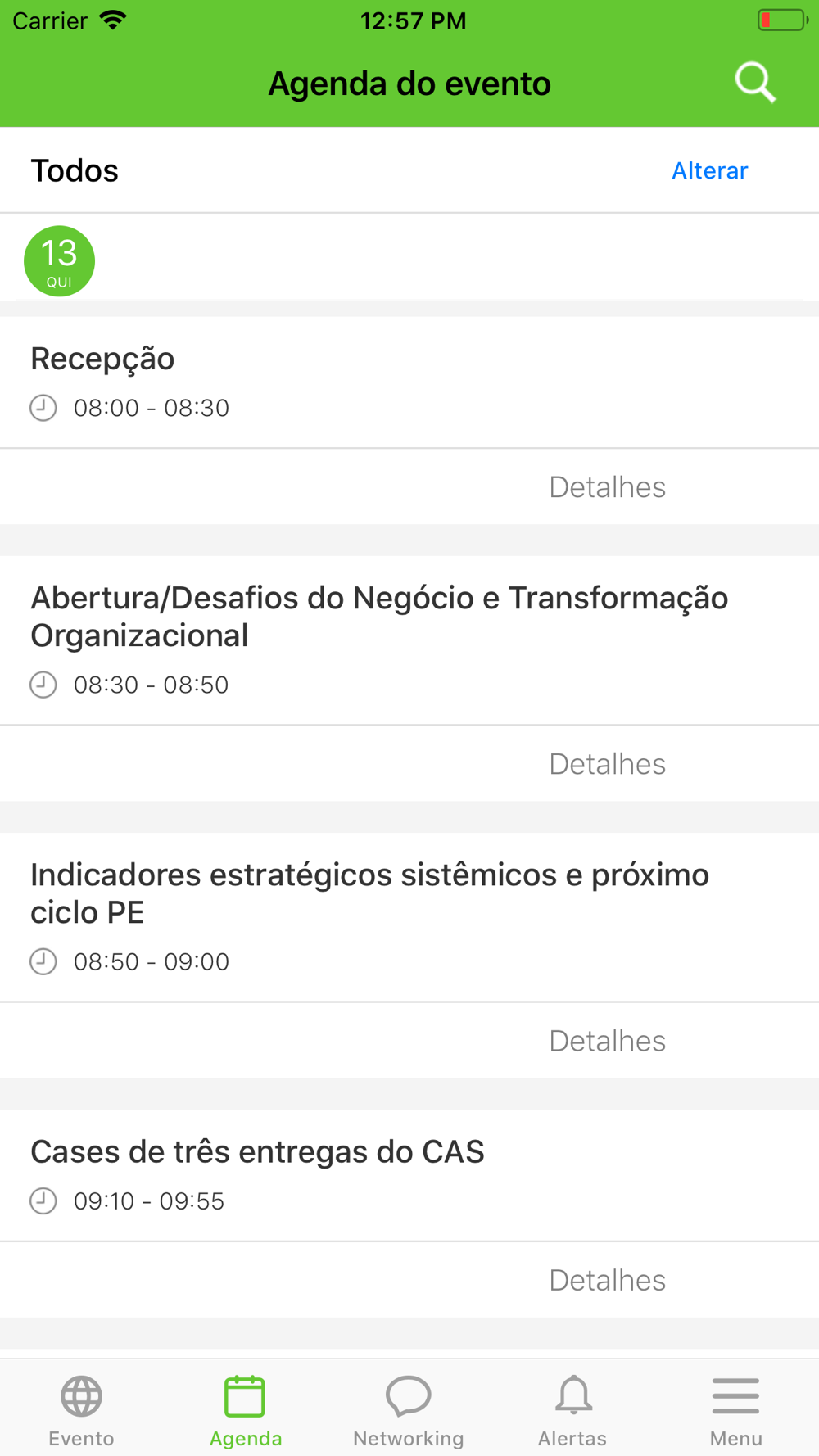See Detalhes for Indicadores estratégicos sistêmicos

(607, 1041)
